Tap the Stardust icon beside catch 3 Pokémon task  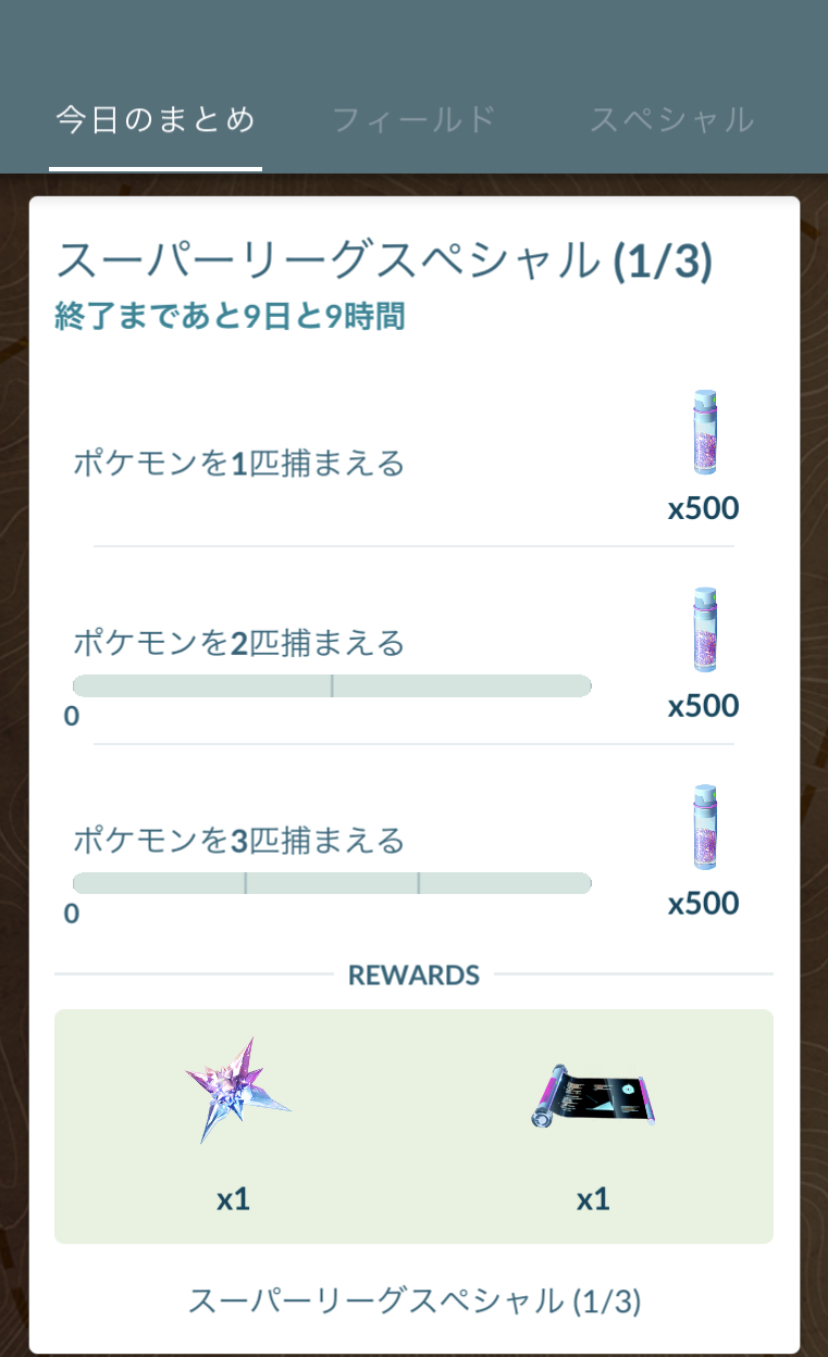(x=703, y=828)
